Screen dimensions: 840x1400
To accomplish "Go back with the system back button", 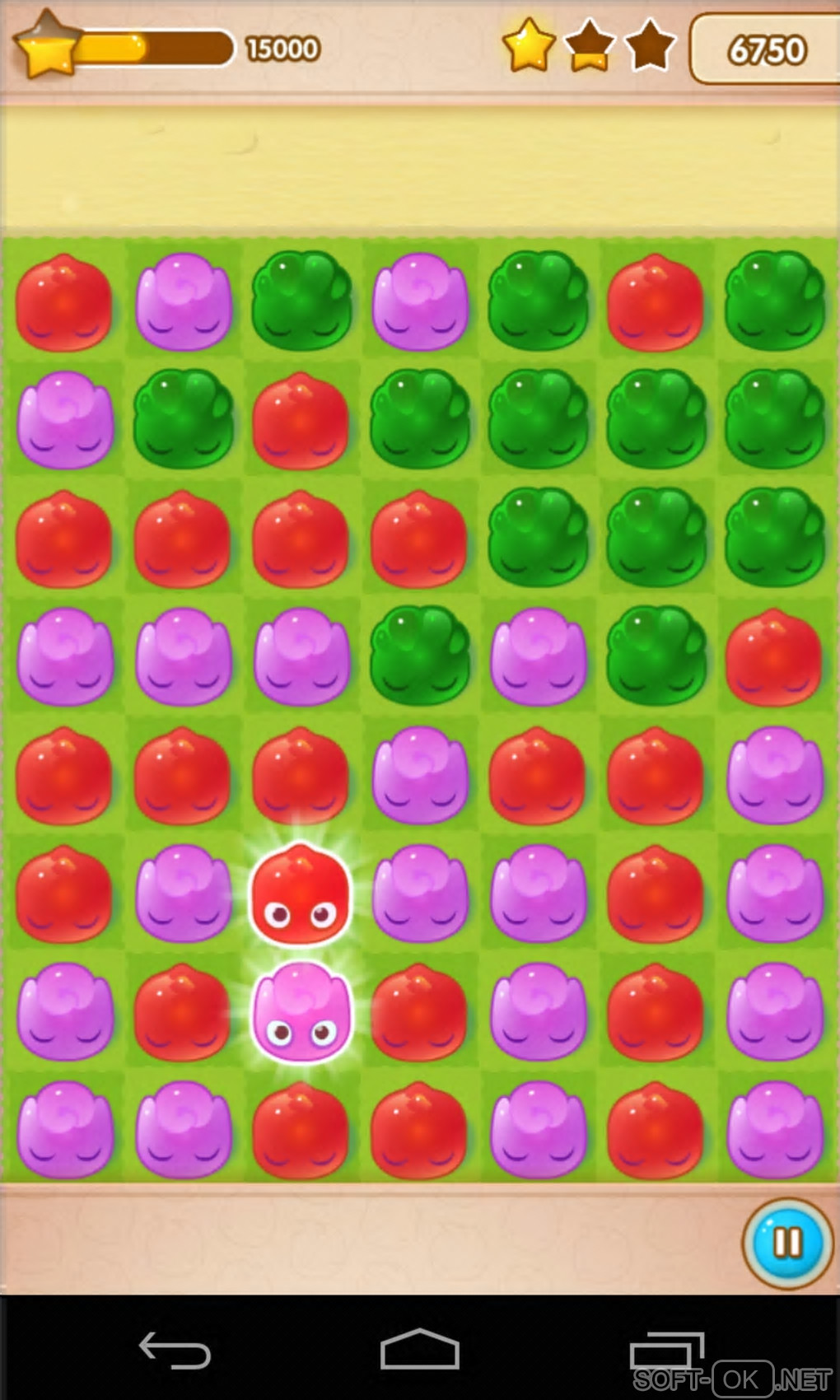I will point(175,1351).
